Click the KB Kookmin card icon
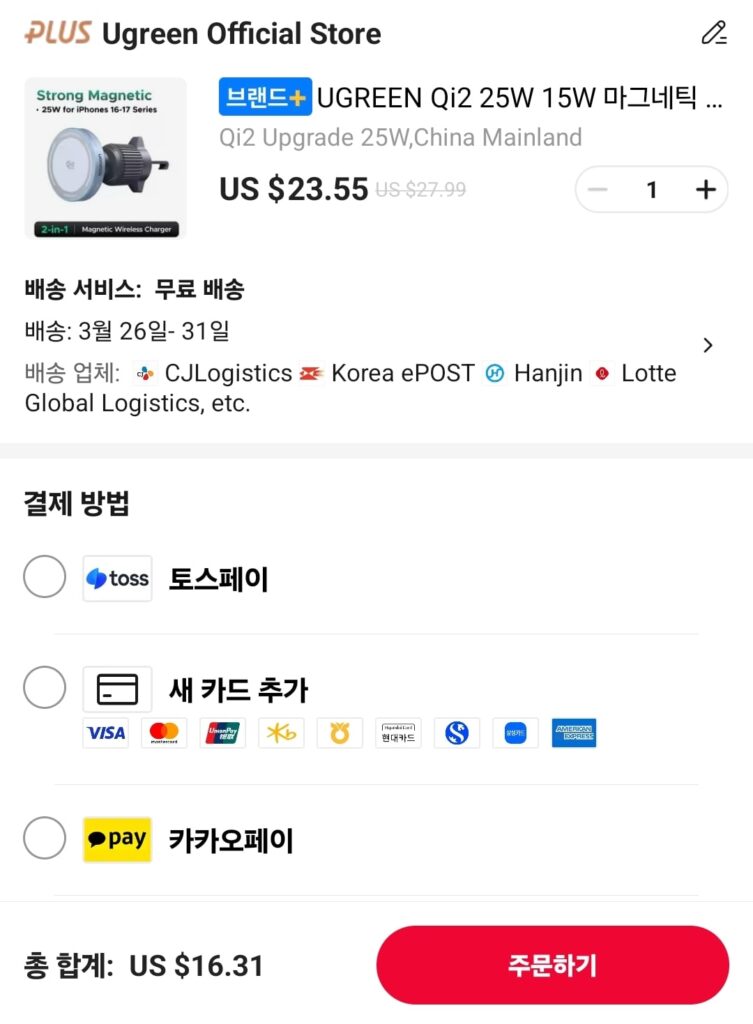Viewport: 753px width, 1024px height. point(281,733)
